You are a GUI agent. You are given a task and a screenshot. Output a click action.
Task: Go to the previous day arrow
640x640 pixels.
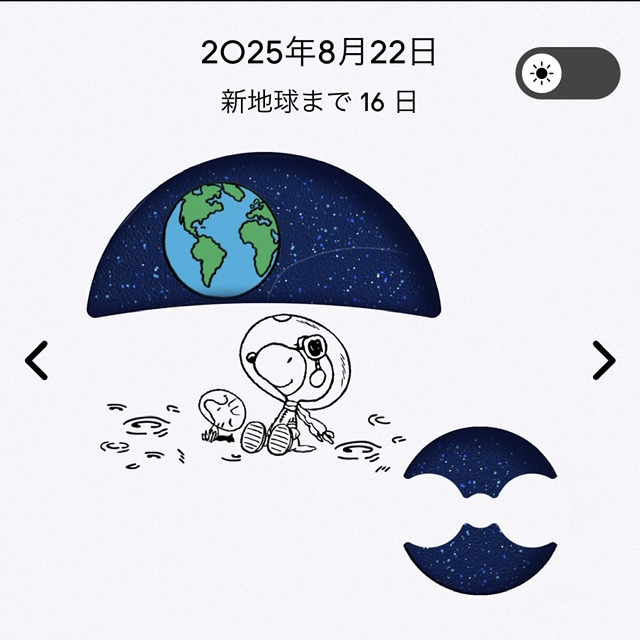(37, 361)
